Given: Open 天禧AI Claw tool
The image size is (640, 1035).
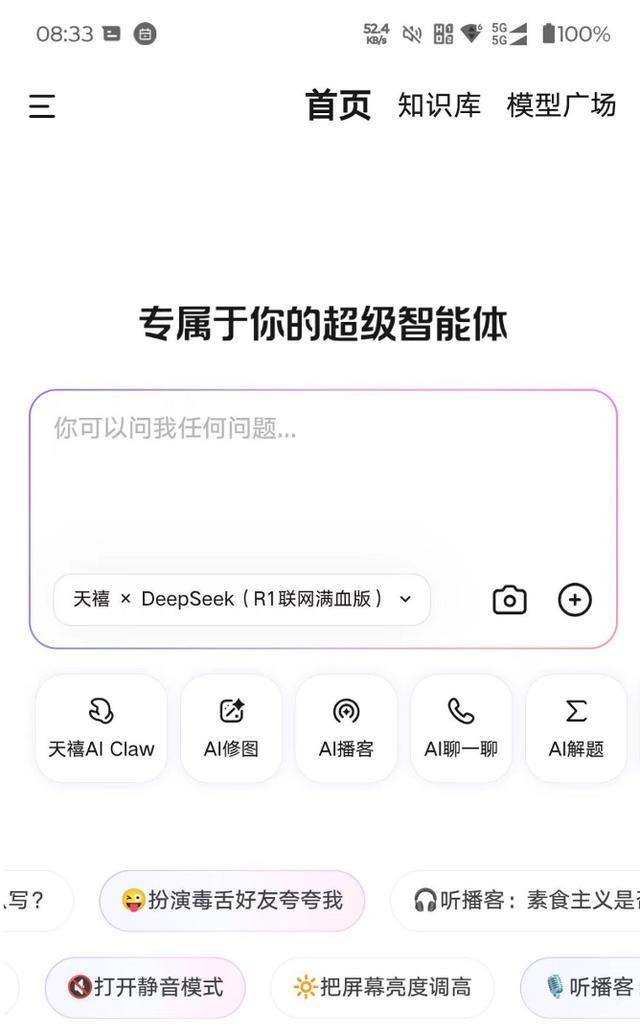Looking at the screenshot, I should 101,728.
